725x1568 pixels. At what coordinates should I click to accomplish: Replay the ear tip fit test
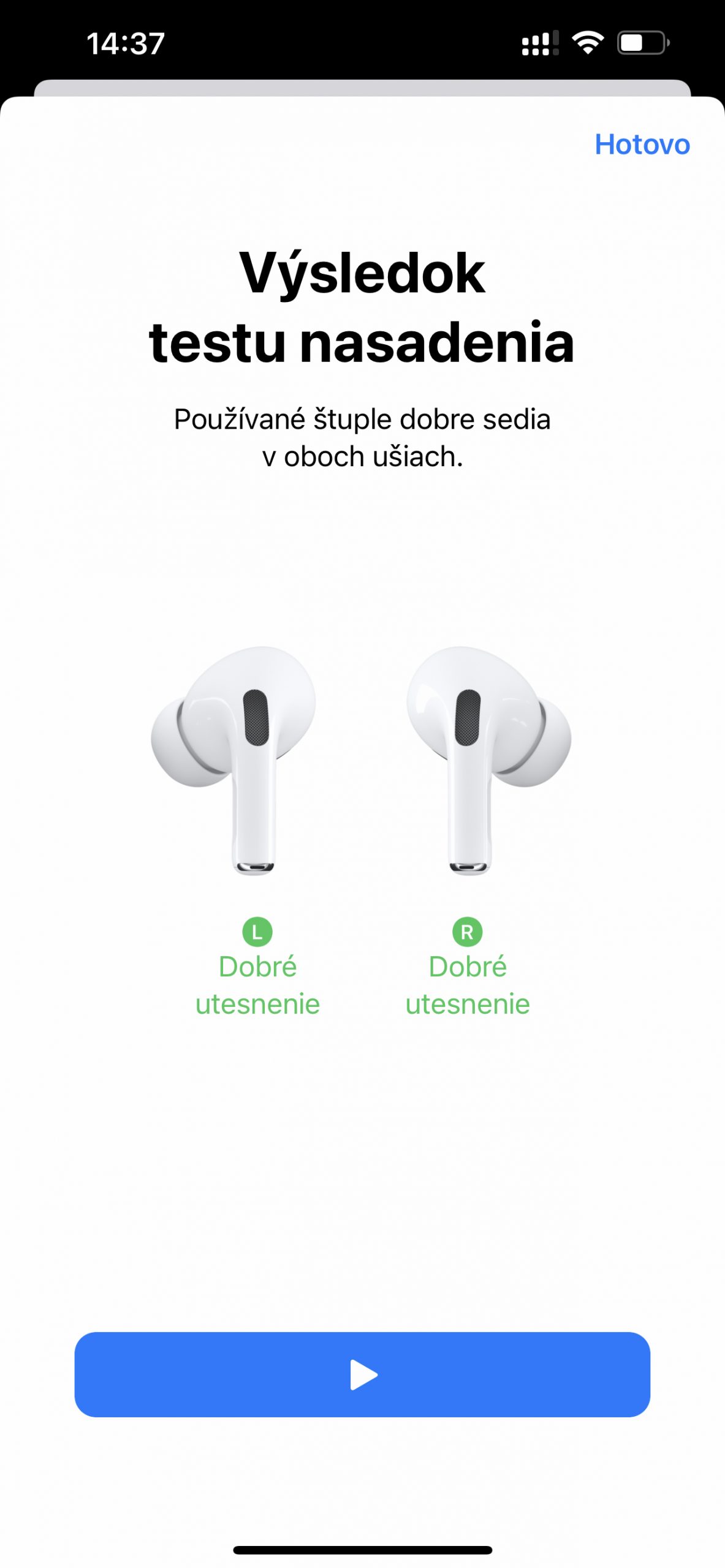pyautogui.click(x=362, y=1374)
